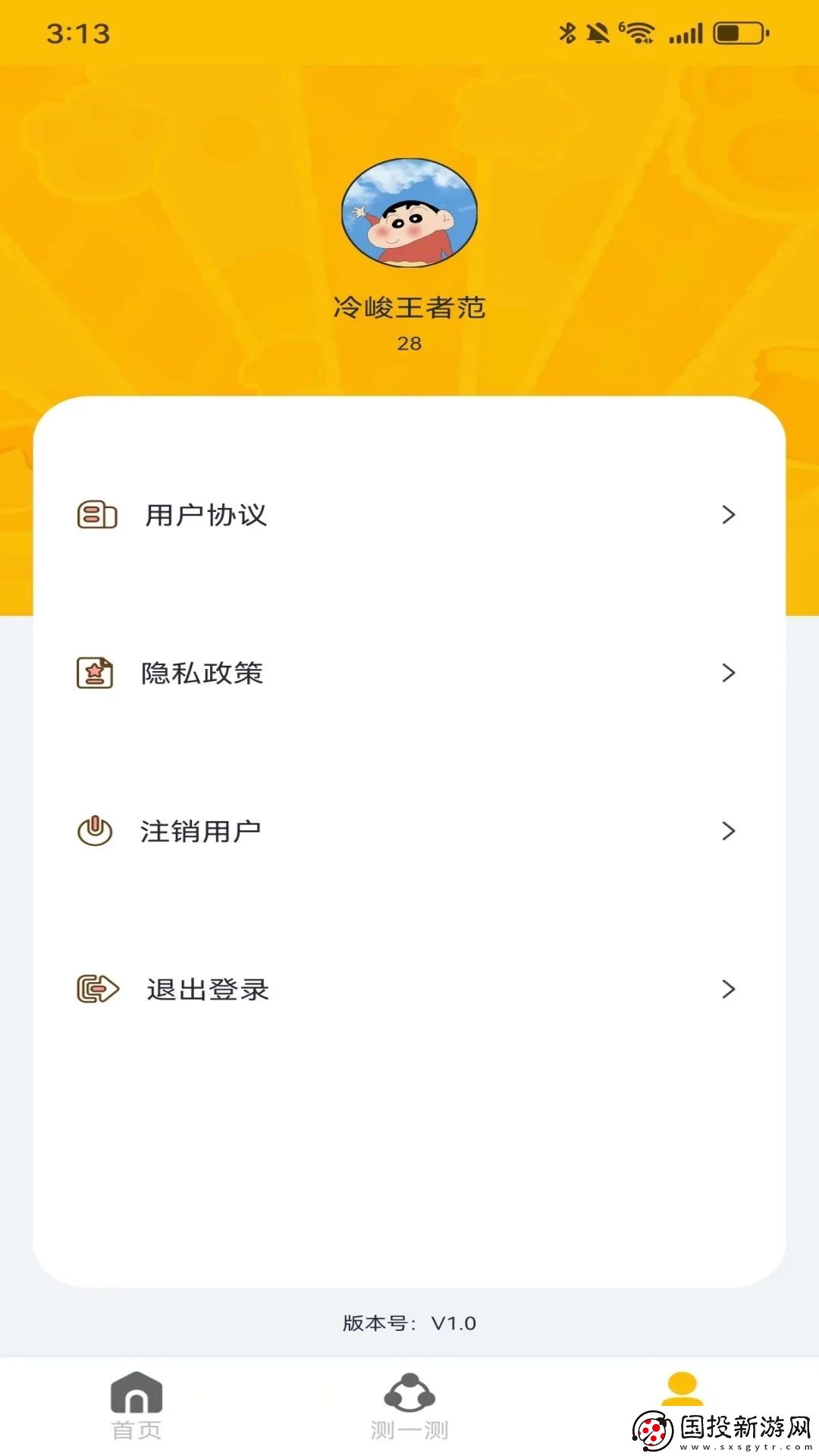The width and height of the screenshot is (819, 1456).
Task: Click the Shin-chan profile avatar
Action: tap(409, 215)
